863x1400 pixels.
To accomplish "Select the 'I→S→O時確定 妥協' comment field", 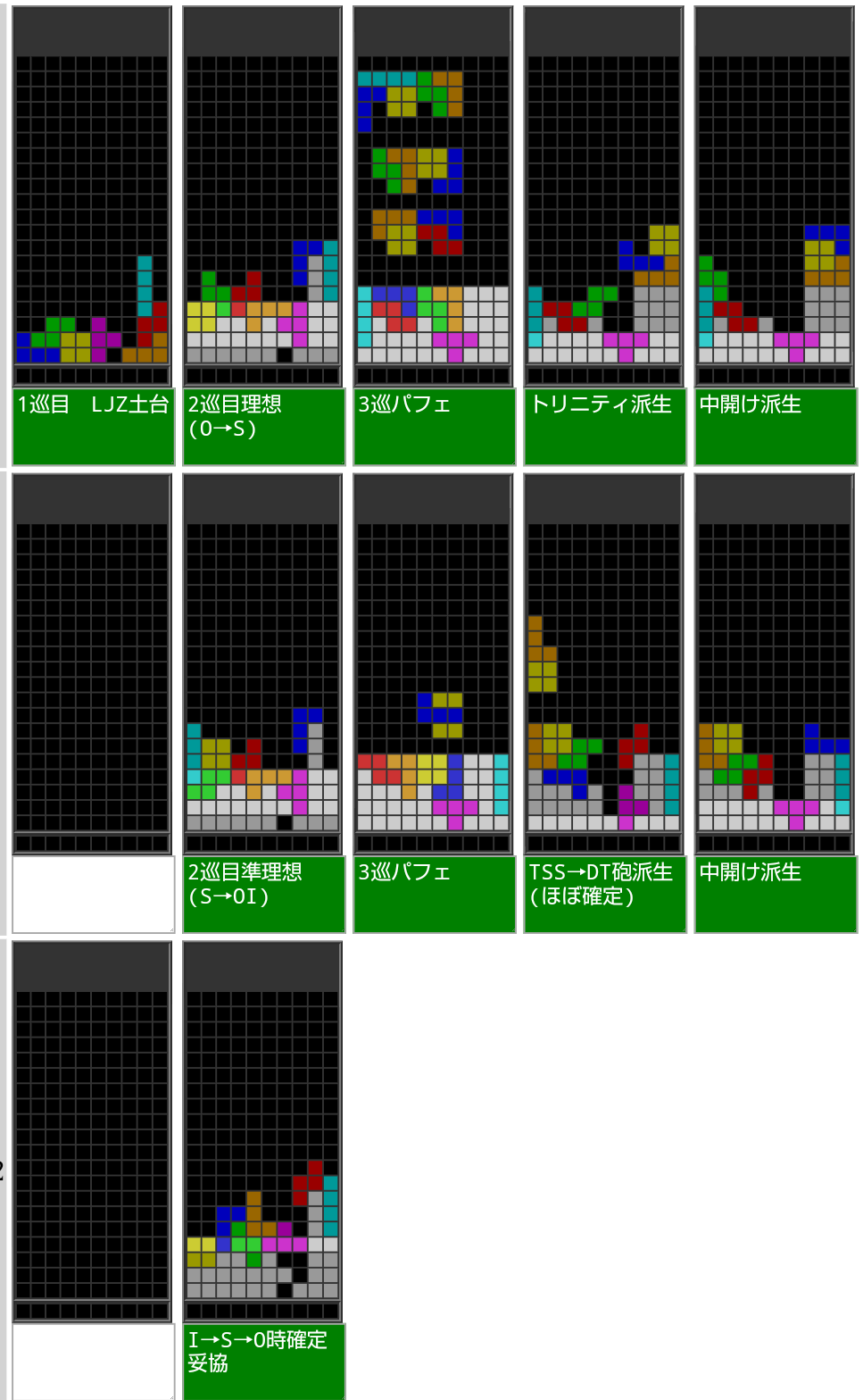I will (x=264, y=1362).
